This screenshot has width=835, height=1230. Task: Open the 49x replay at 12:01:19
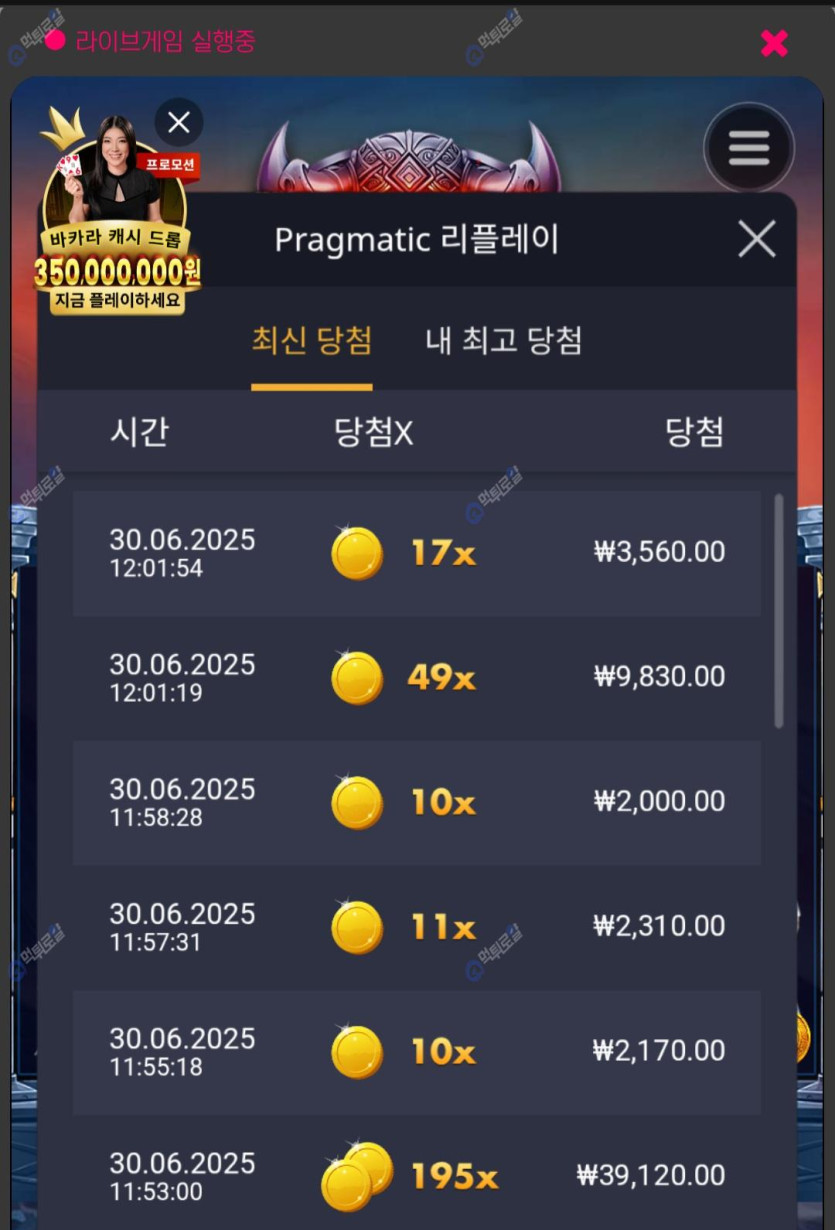(416, 678)
